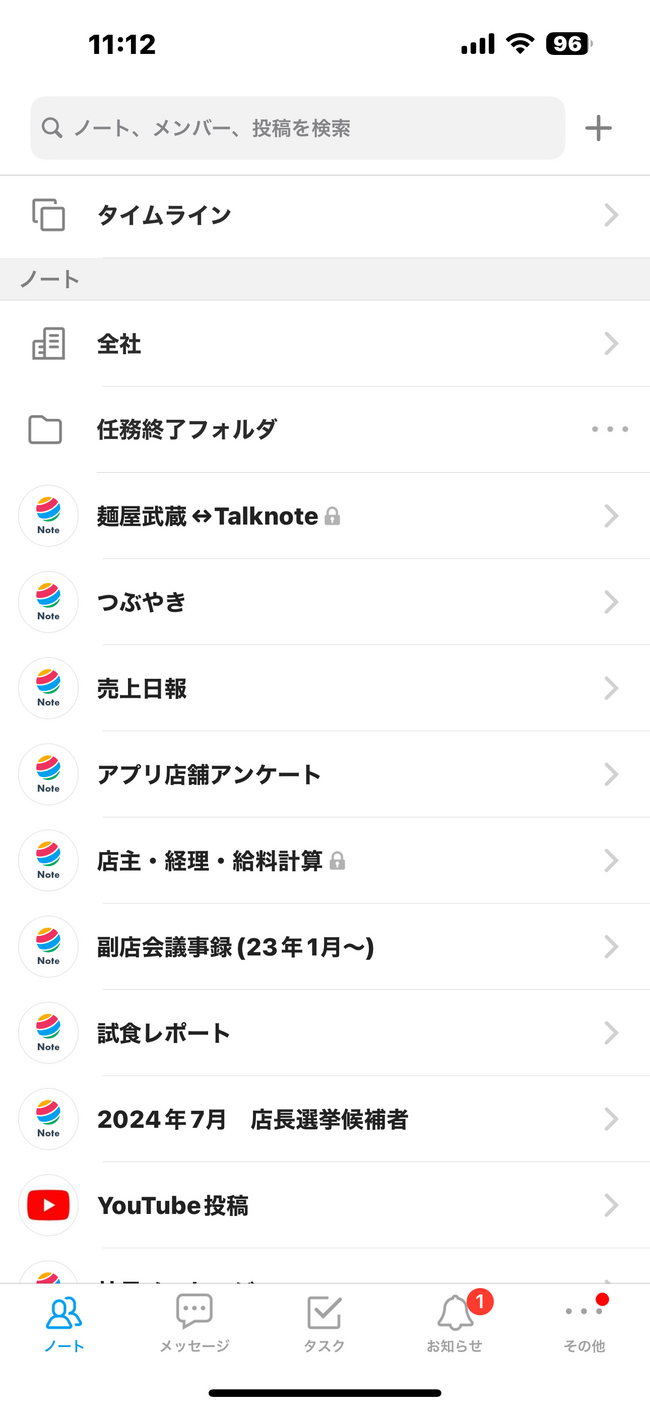Open アプリ店舗アンケート note

[x=324, y=774]
